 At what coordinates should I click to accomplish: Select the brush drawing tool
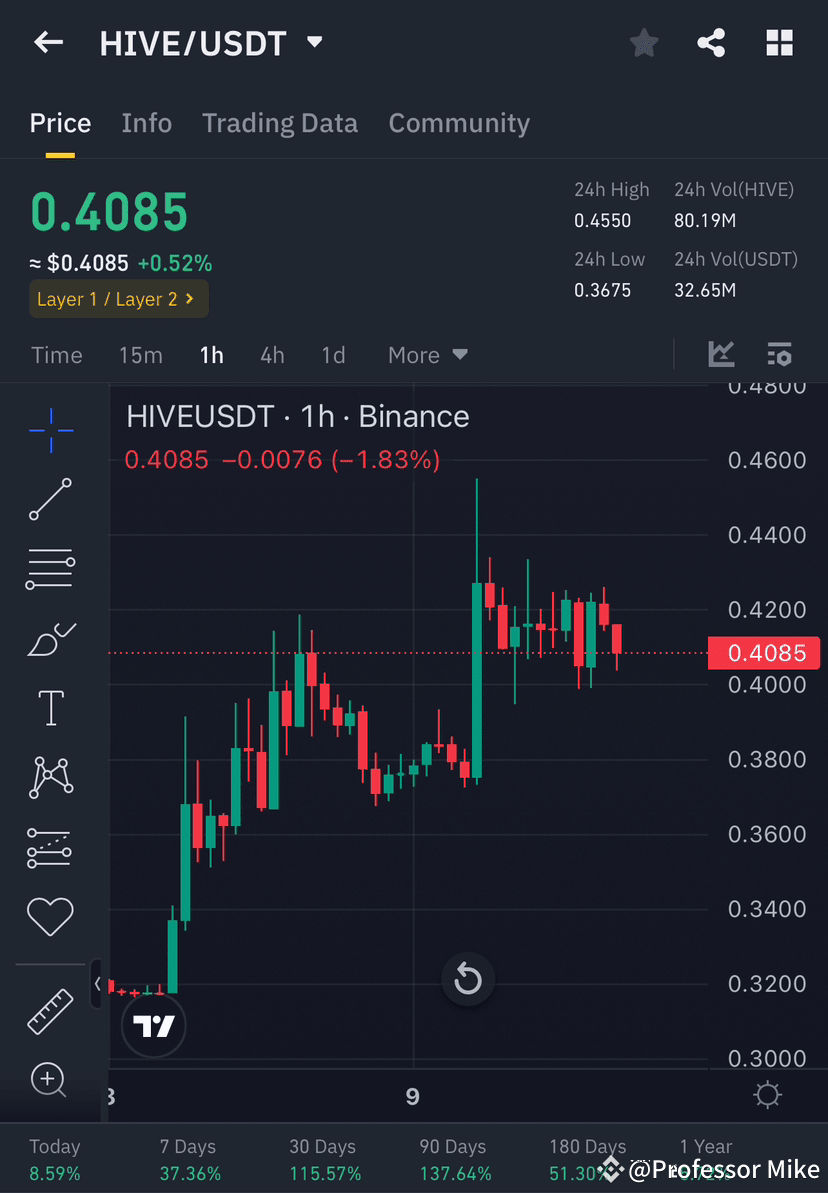point(50,639)
